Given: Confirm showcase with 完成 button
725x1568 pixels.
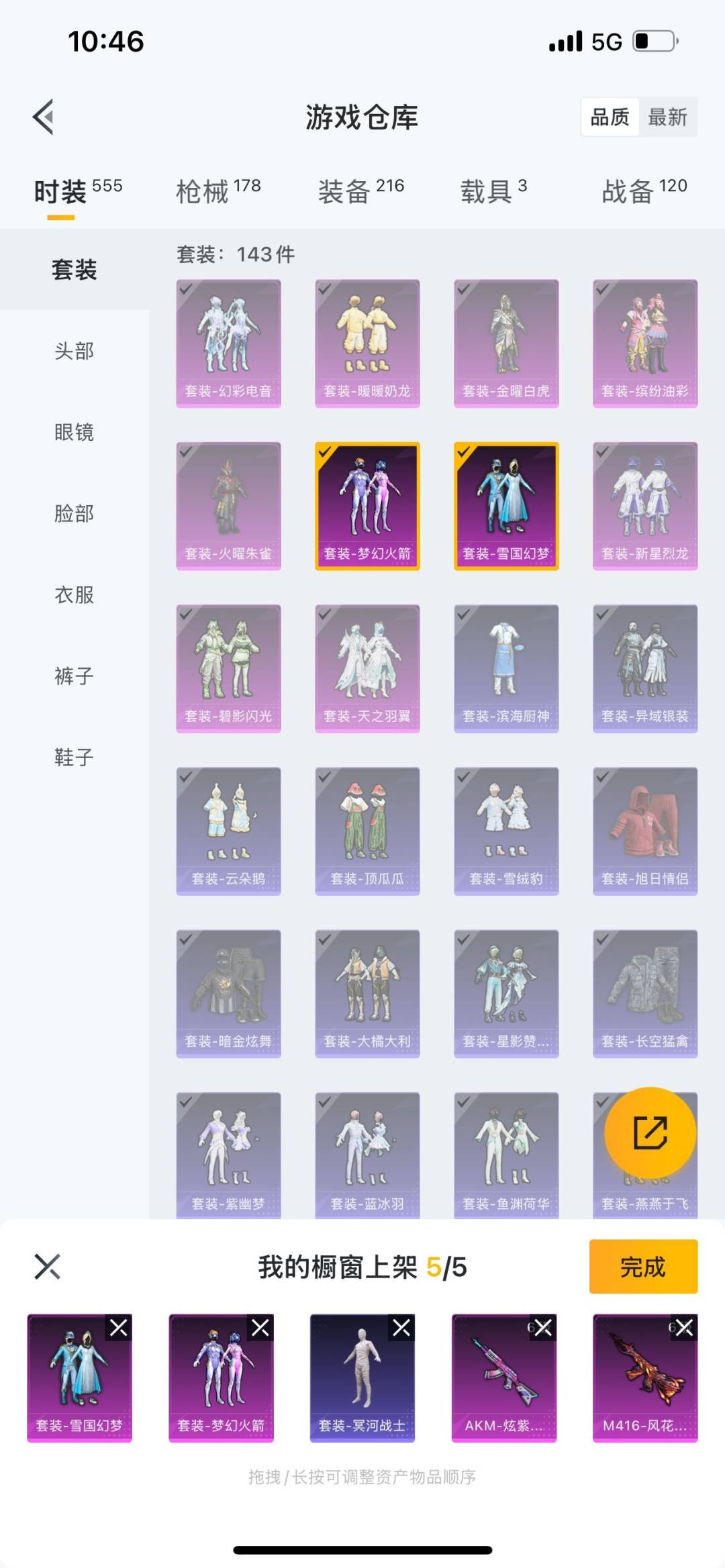Looking at the screenshot, I should click(x=643, y=1266).
